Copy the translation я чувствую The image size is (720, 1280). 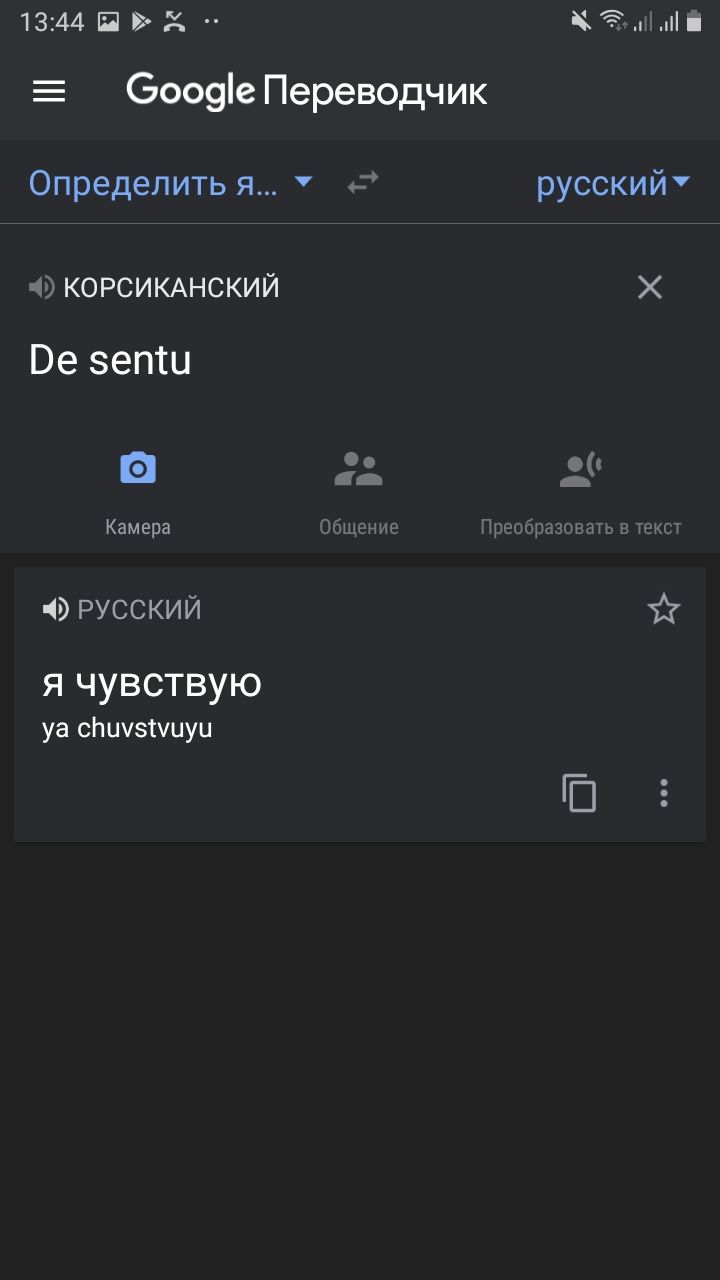tap(579, 793)
